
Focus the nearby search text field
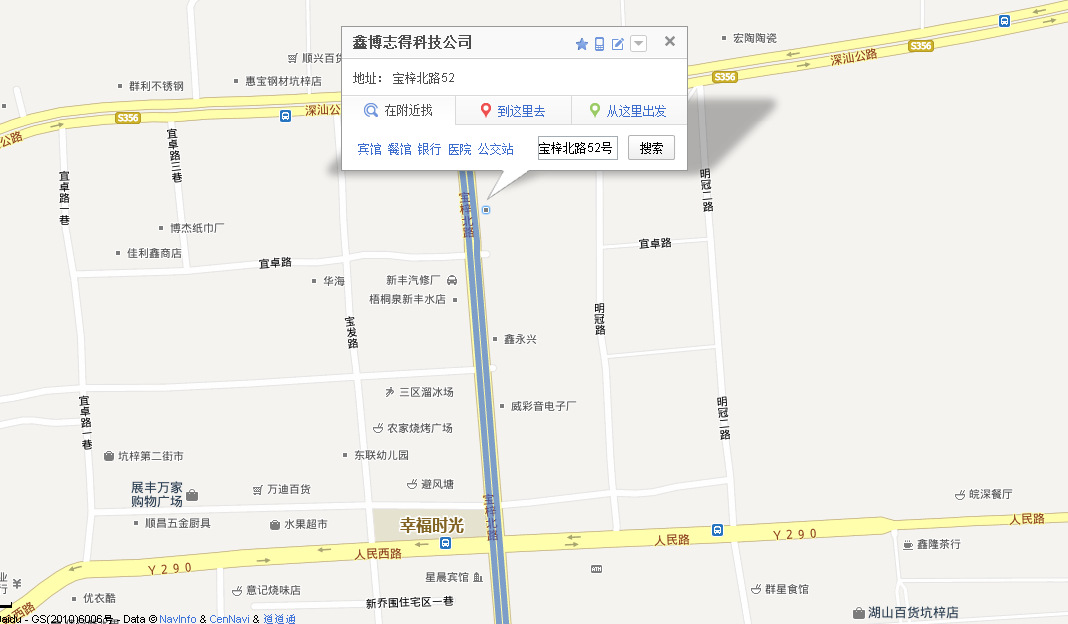pos(577,148)
